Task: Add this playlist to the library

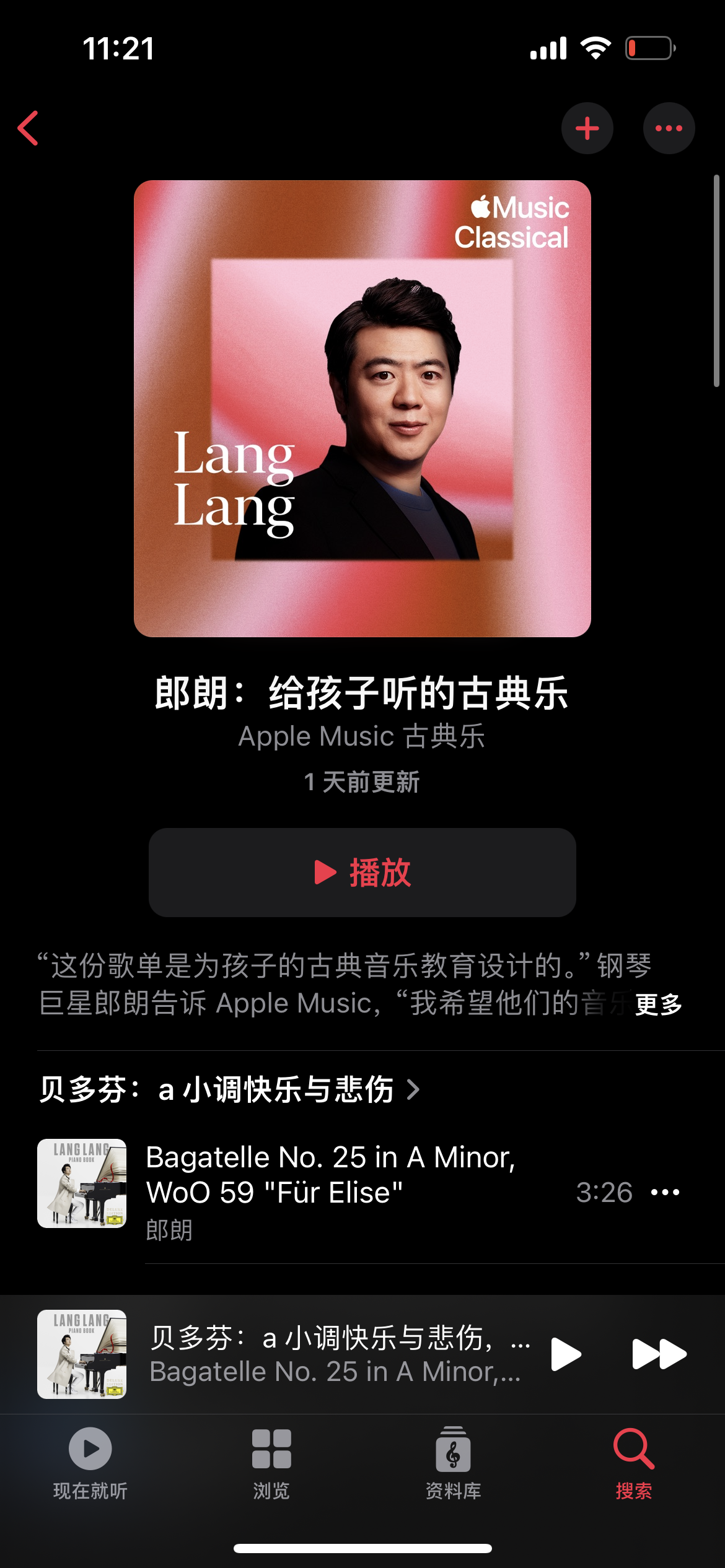Action: point(587,128)
